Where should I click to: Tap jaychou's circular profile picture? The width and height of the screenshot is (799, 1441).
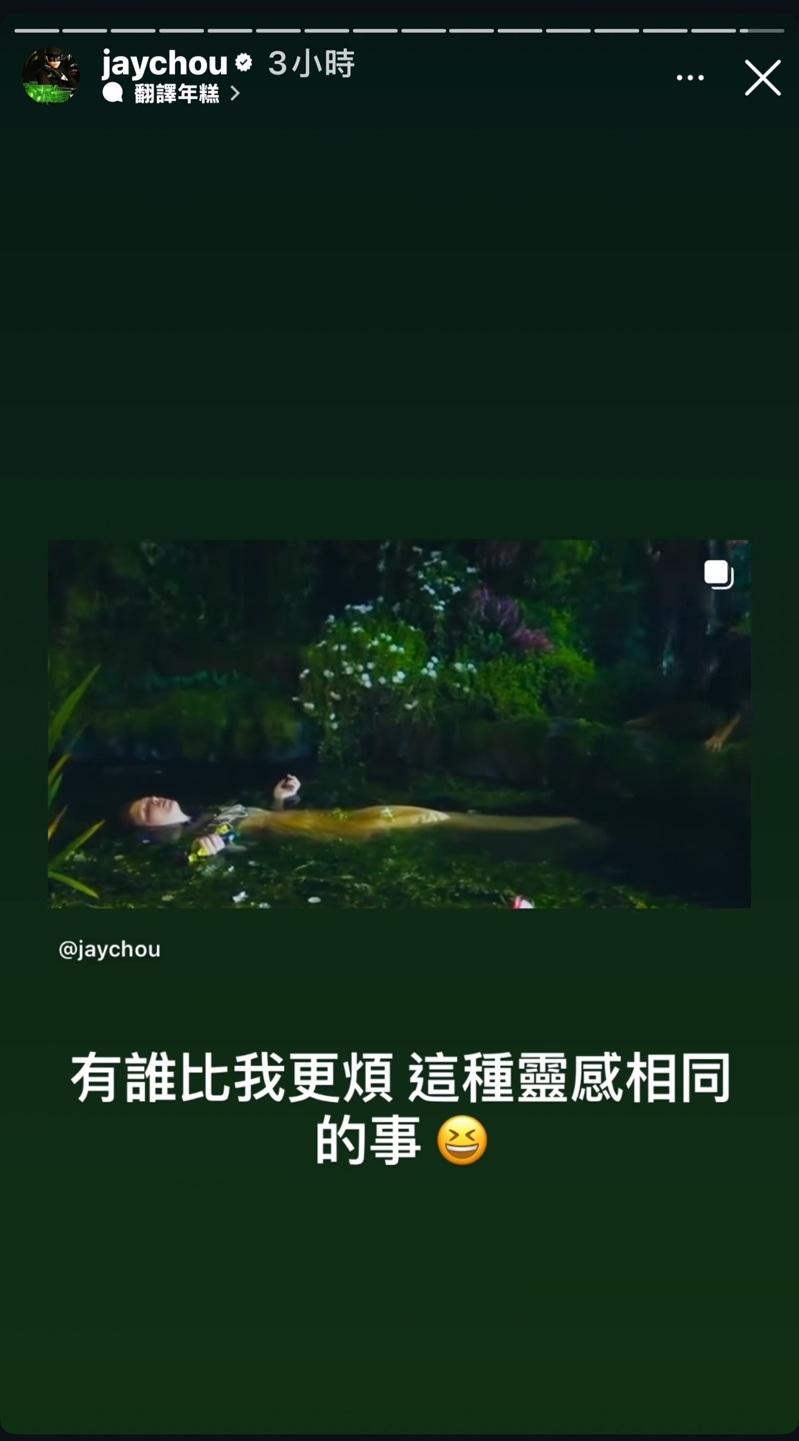click(x=50, y=77)
